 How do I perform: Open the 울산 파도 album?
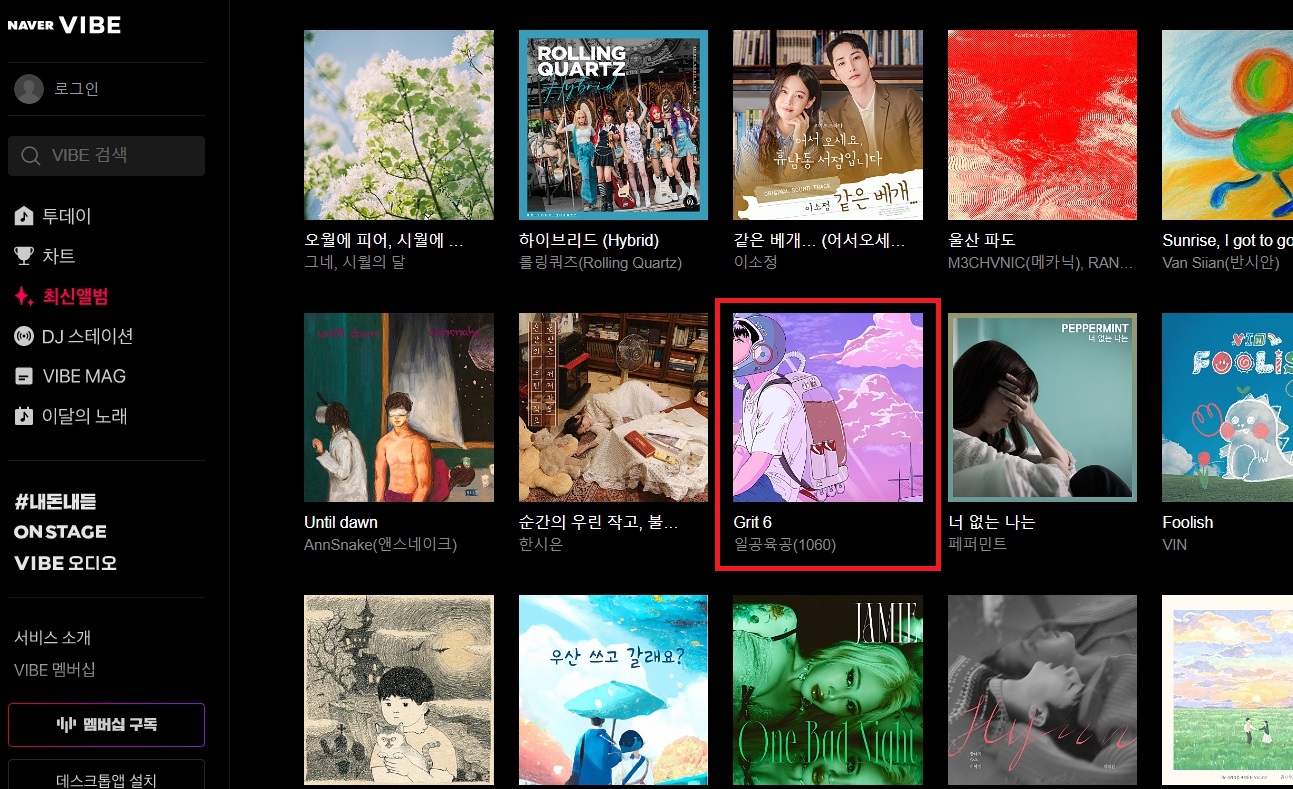[x=1042, y=124]
